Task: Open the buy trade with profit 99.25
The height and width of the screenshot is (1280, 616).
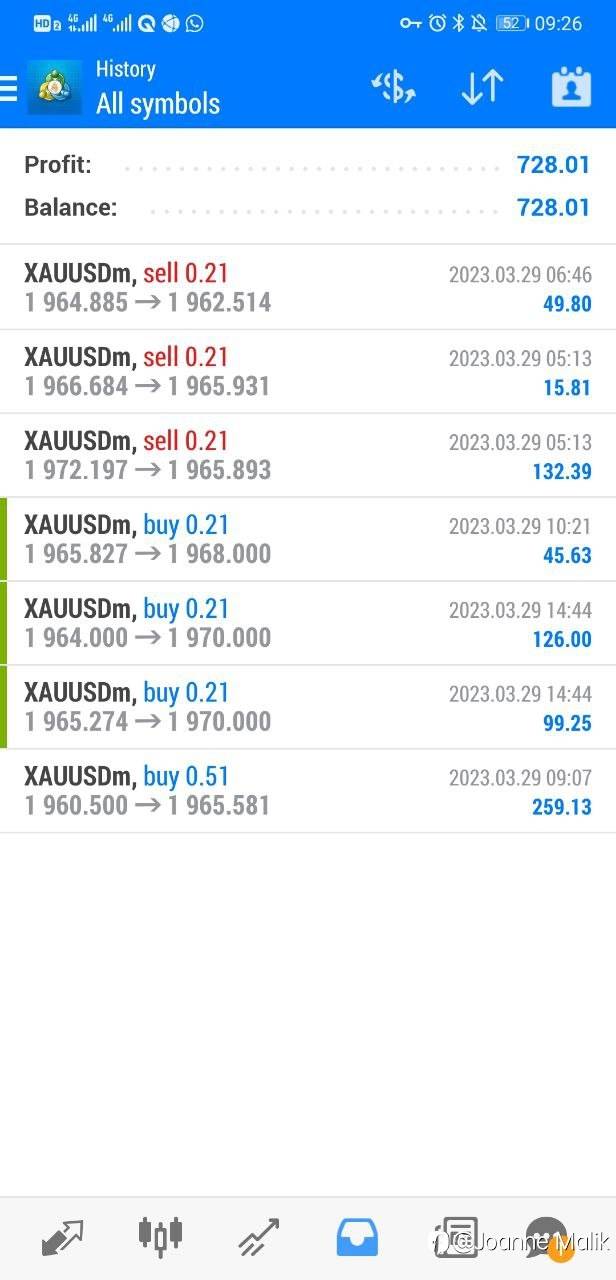Action: [308, 707]
